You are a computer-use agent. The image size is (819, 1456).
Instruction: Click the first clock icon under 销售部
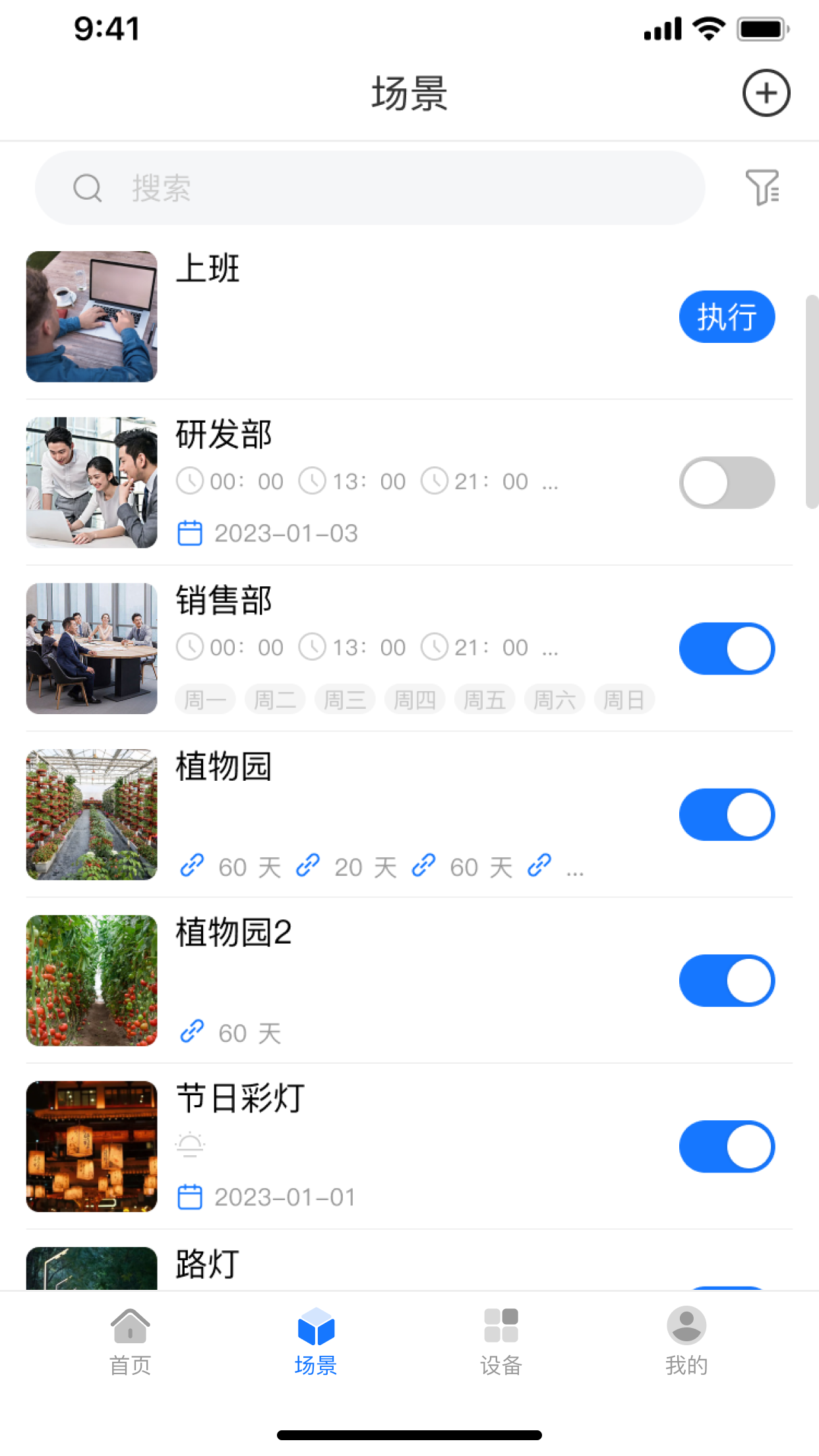[190, 647]
